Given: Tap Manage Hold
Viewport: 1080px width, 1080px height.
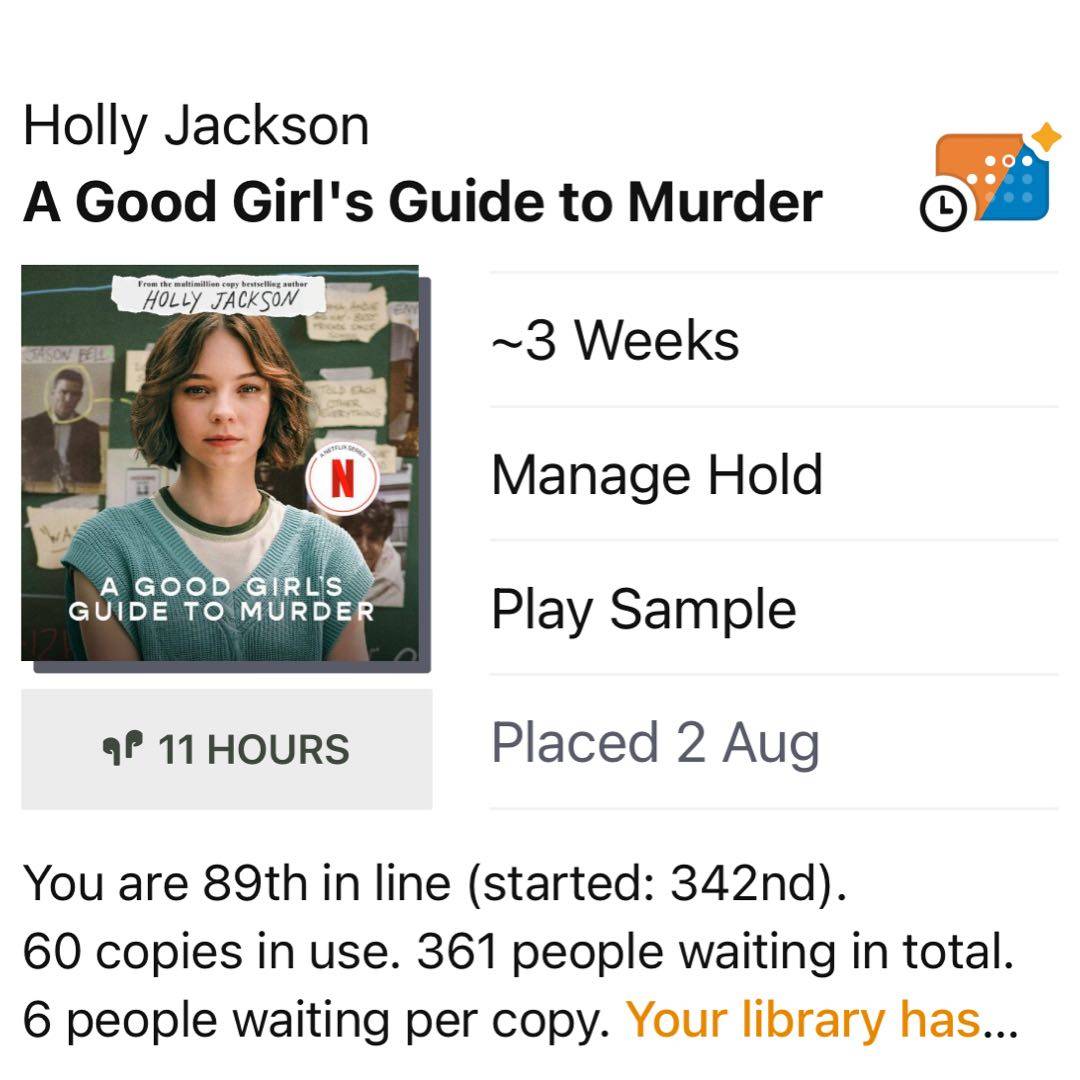Looking at the screenshot, I should pyautogui.click(x=657, y=475).
